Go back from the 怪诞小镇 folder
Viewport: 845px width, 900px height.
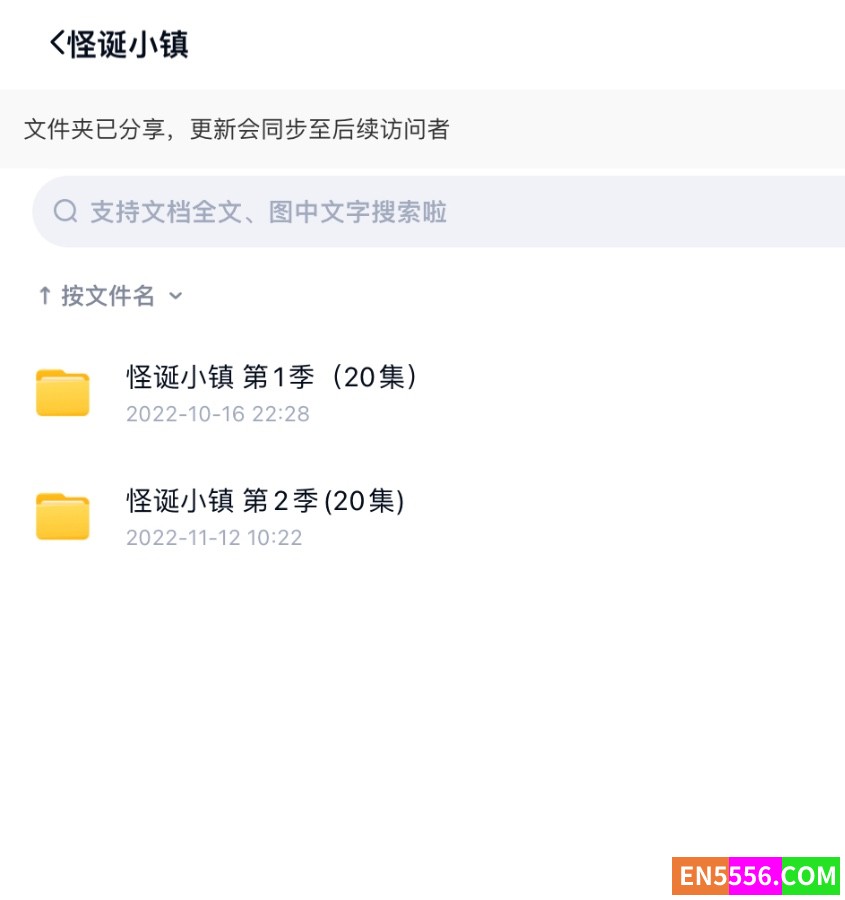tap(56, 43)
